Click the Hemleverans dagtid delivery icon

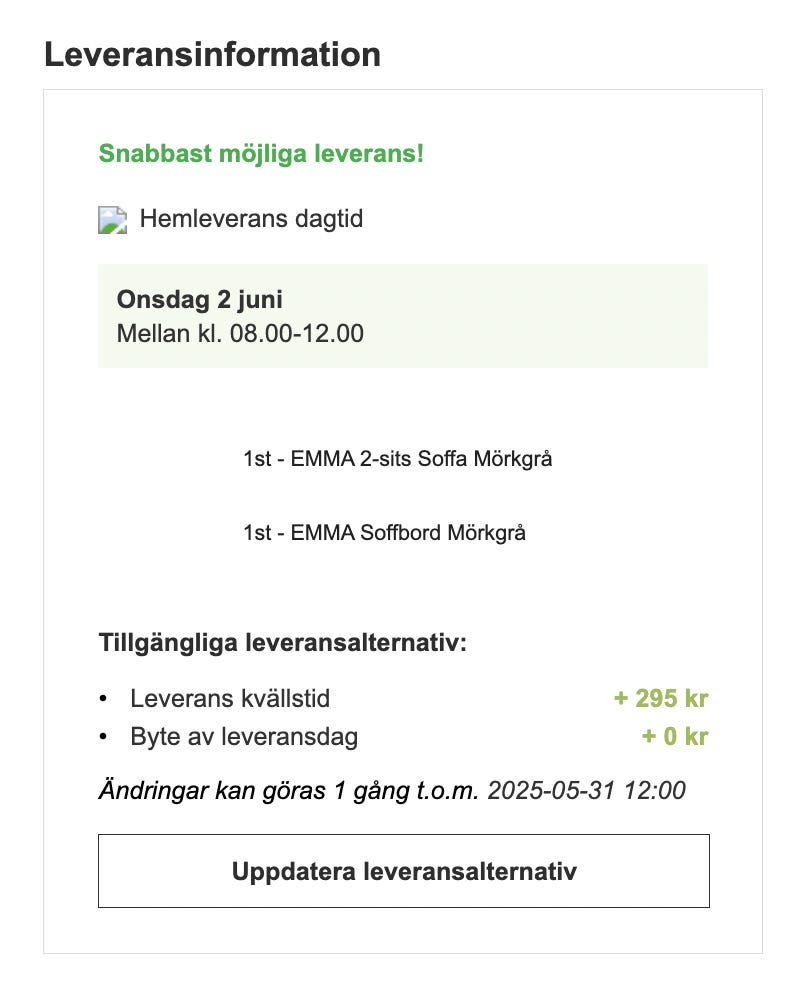[113, 219]
